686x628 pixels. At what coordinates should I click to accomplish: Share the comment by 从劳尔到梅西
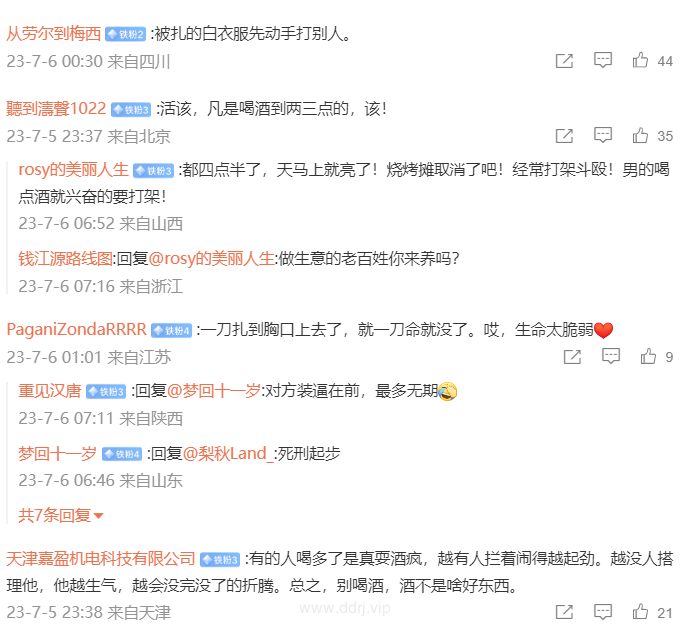pyautogui.click(x=564, y=61)
